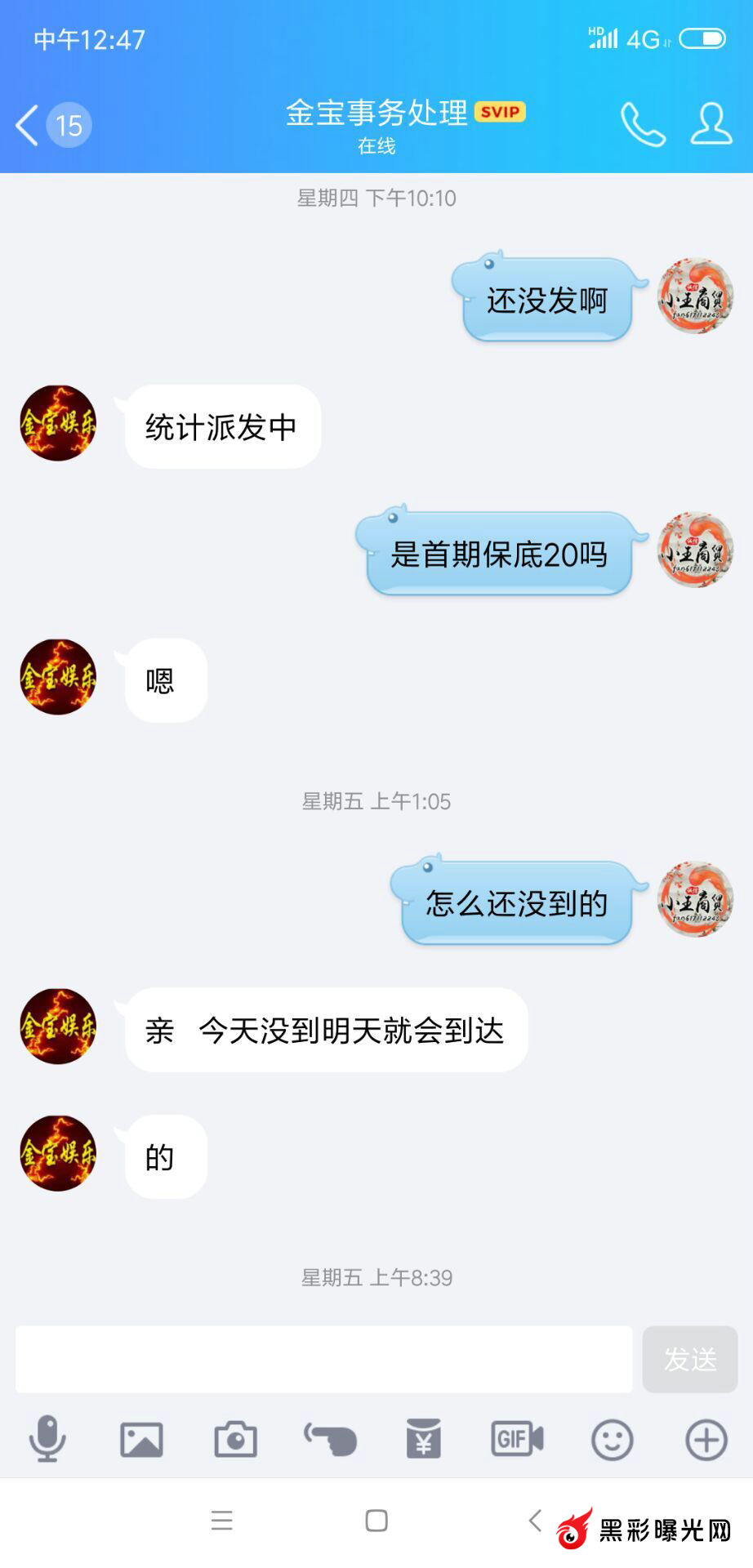The height and width of the screenshot is (1568, 753).
Task: Open the photo gallery picker
Action: pyautogui.click(x=141, y=1439)
